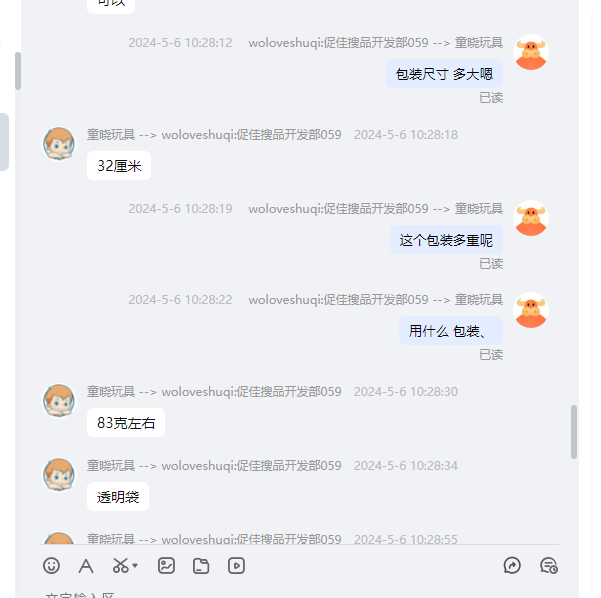
Task: Tap the share arrow icon
Action: [x=512, y=566]
